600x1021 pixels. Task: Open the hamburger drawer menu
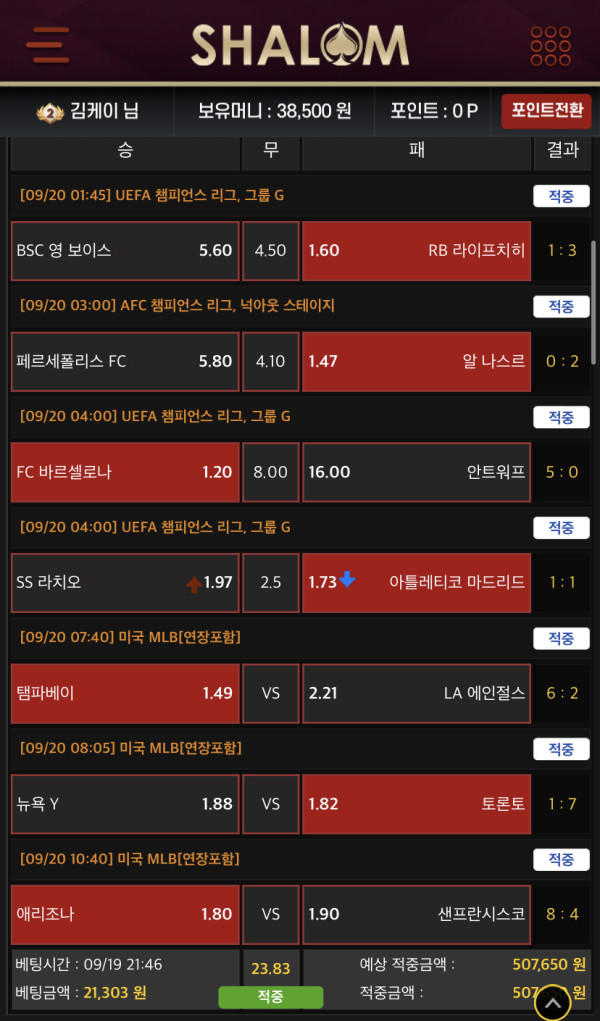(47, 45)
